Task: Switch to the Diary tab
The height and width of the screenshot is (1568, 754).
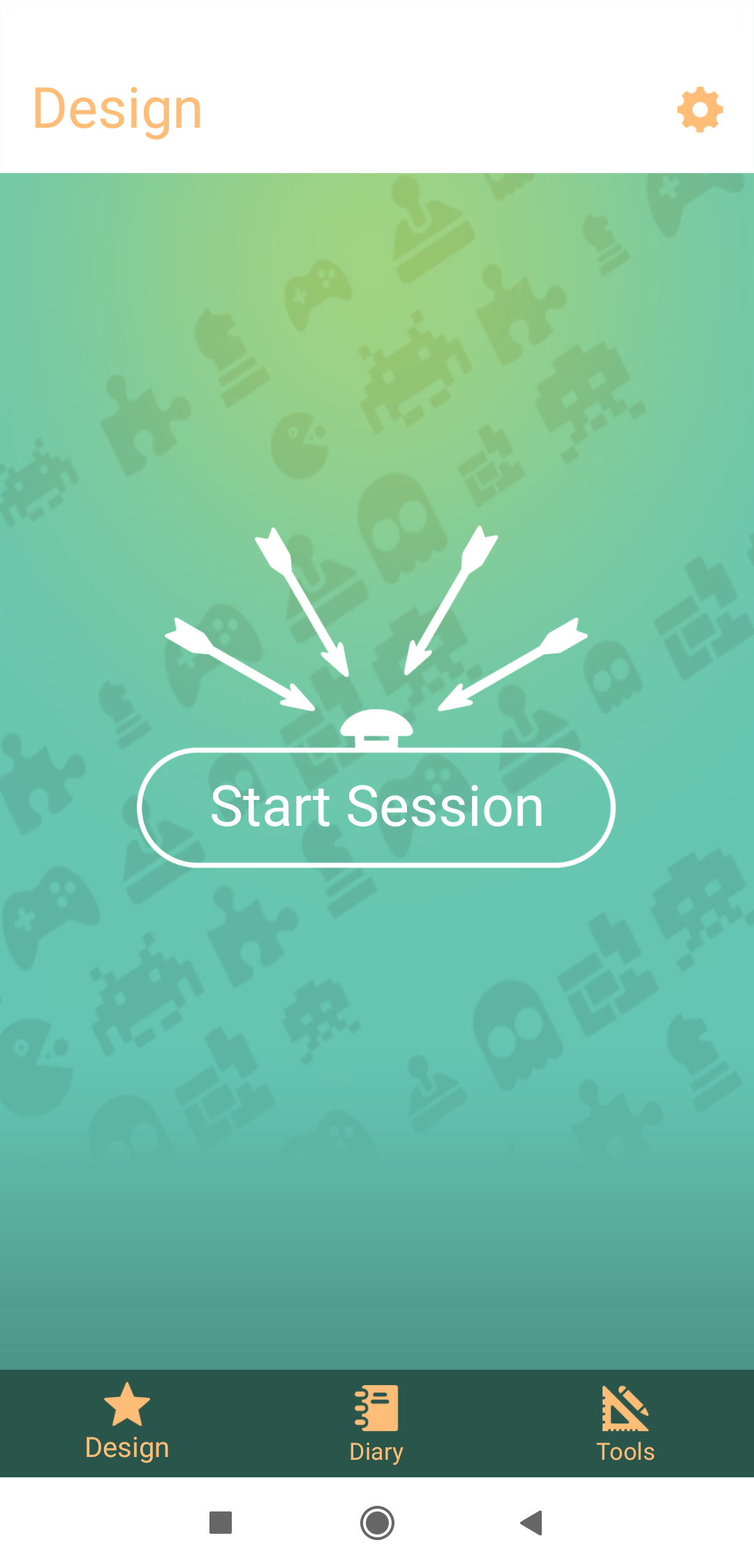Action: tap(376, 1423)
